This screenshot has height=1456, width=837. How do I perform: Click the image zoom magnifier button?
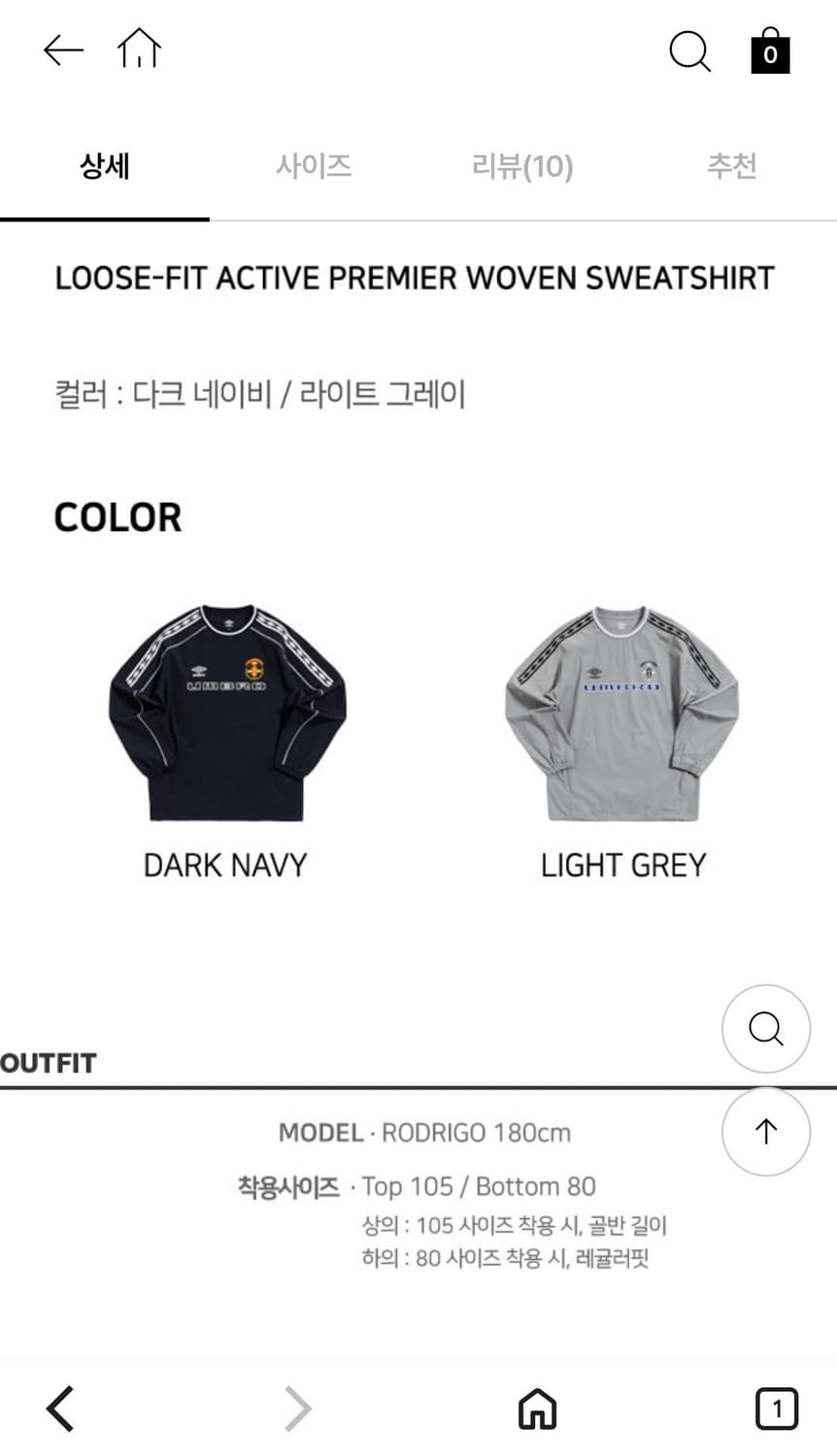point(766,1029)
